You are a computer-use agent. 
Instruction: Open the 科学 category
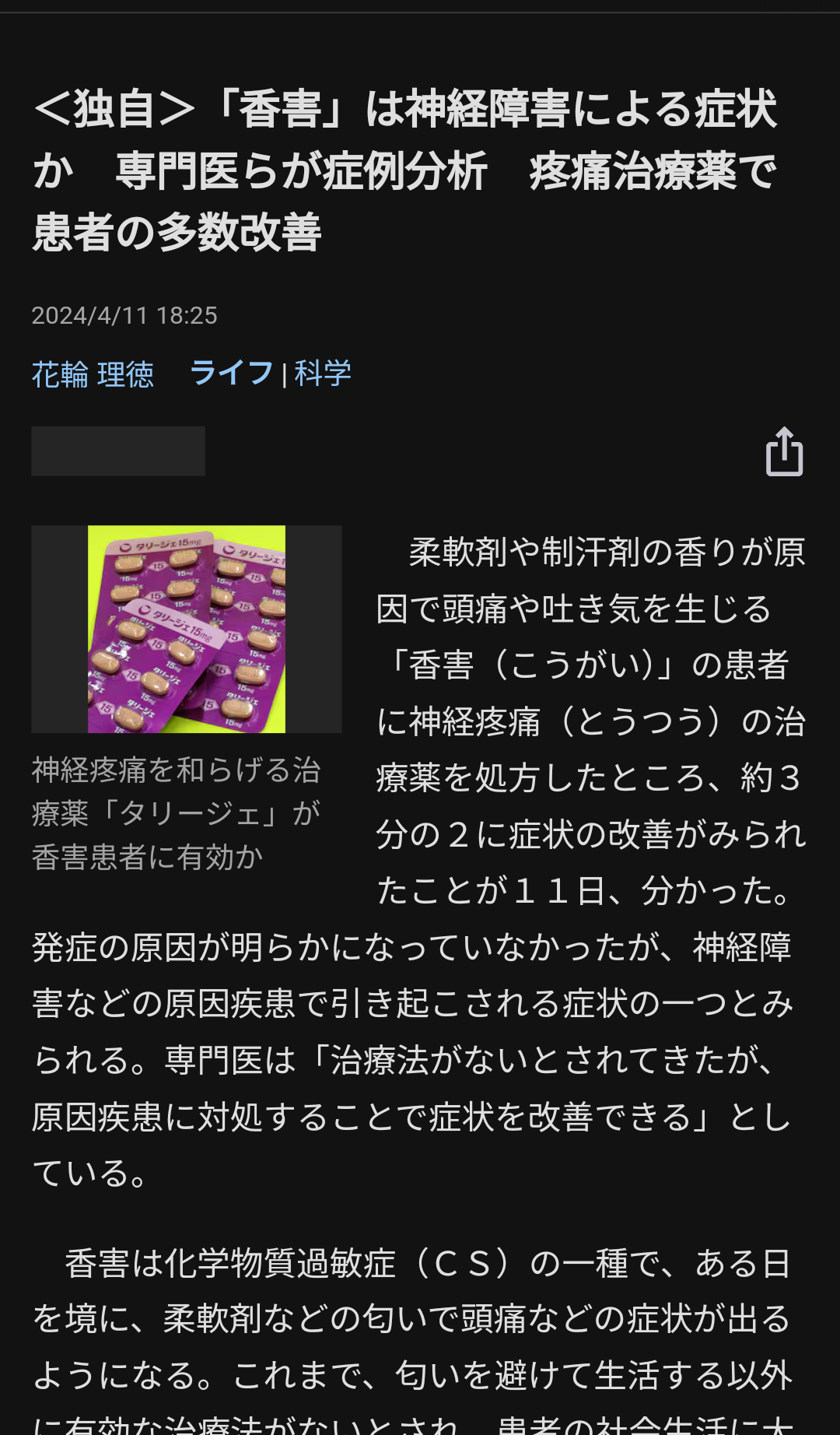323,373
